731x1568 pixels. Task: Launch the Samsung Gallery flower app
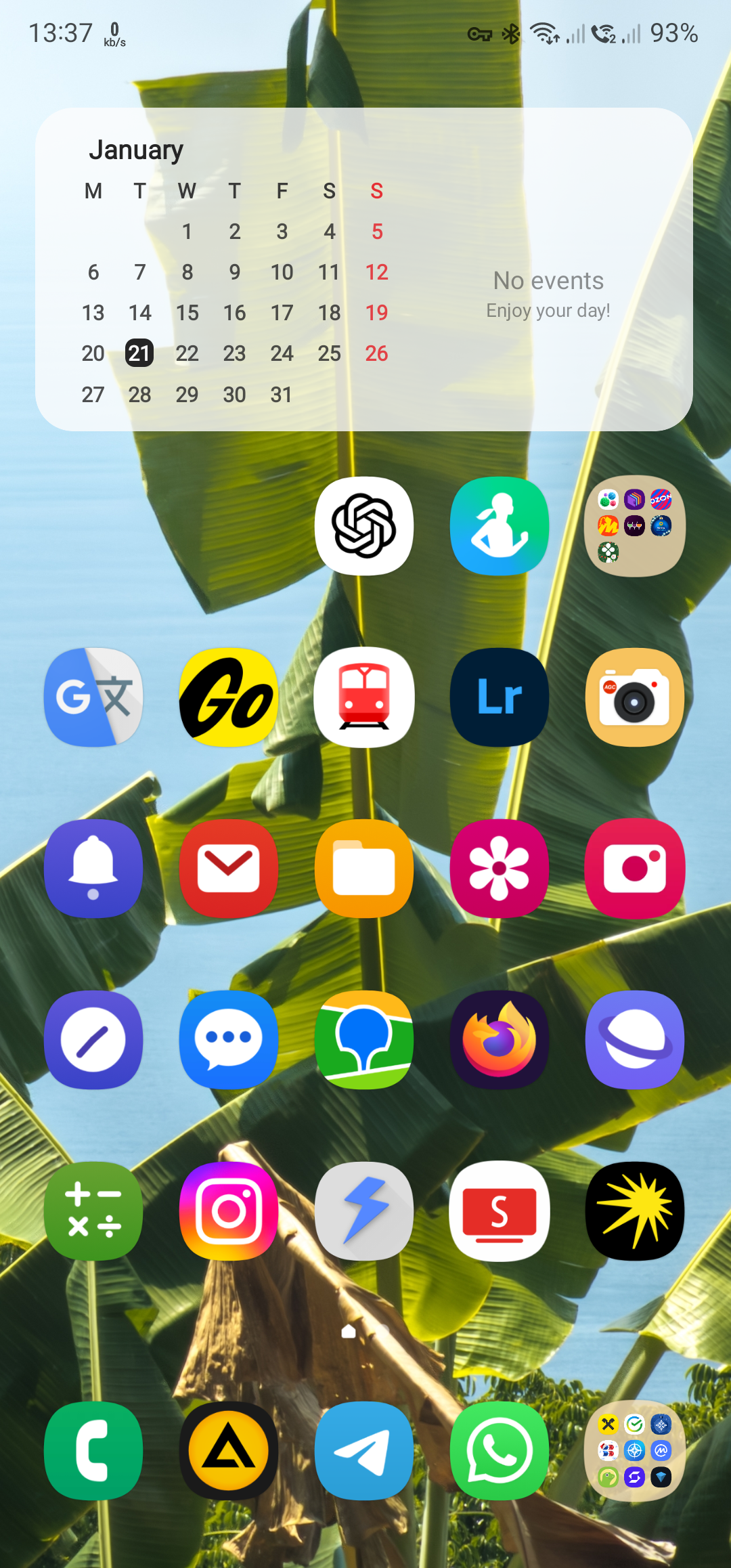coord(500,869)
